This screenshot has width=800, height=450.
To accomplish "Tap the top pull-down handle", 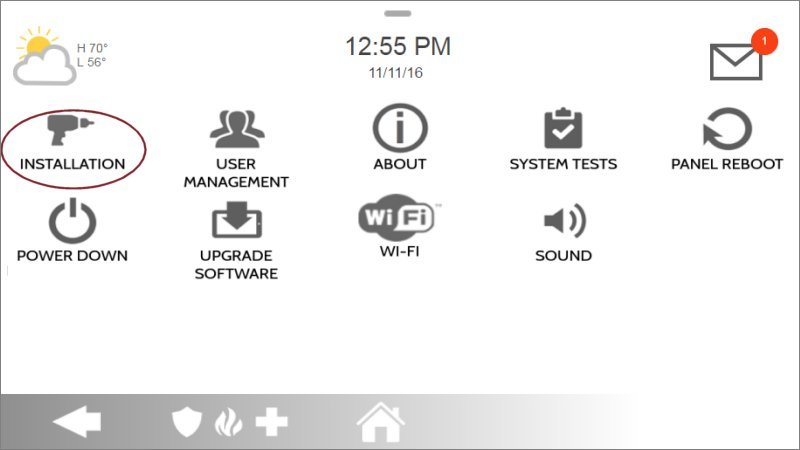I will pos(398,13).
